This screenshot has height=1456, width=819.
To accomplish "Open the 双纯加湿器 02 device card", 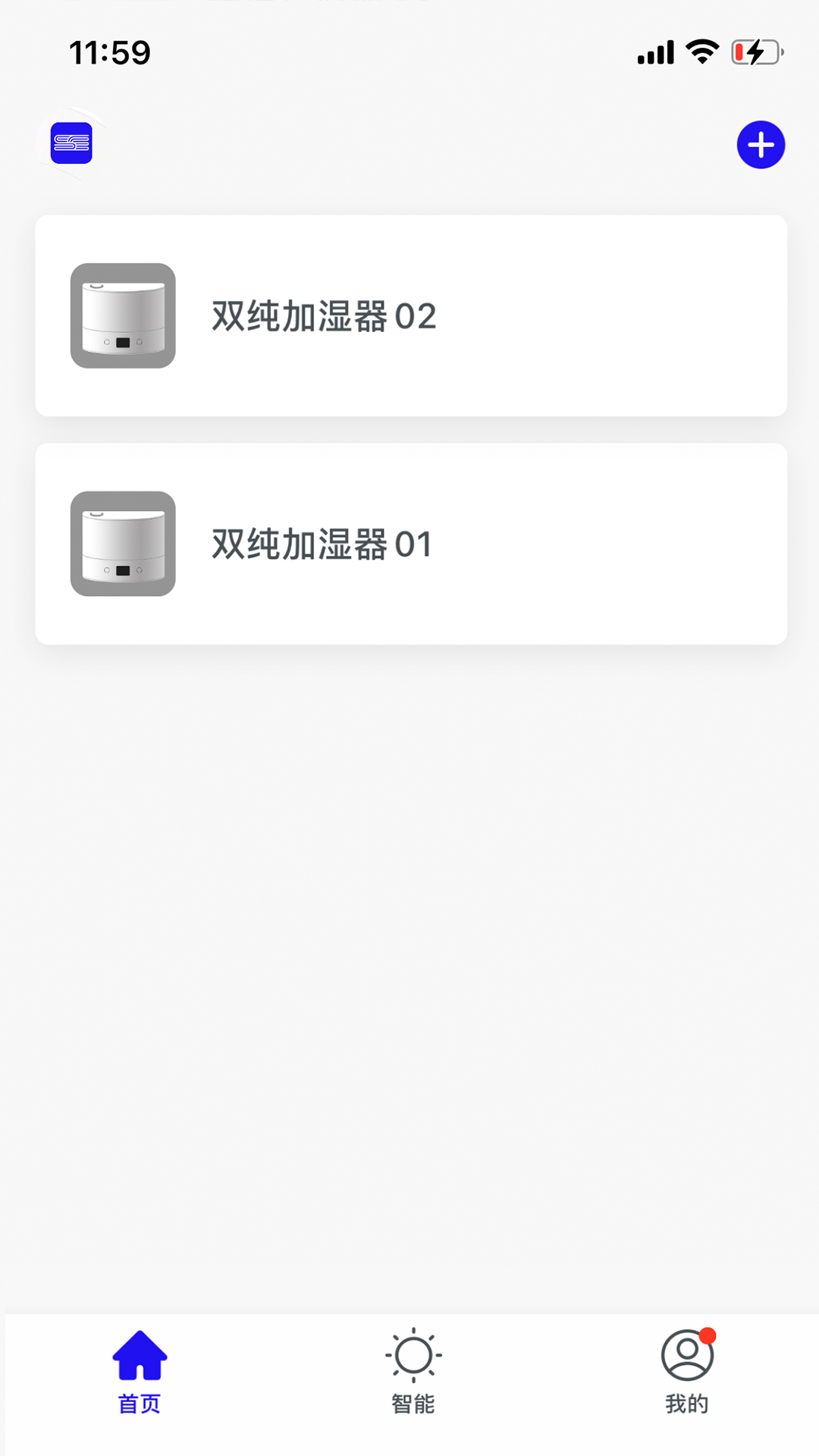I will click(409, 318).
